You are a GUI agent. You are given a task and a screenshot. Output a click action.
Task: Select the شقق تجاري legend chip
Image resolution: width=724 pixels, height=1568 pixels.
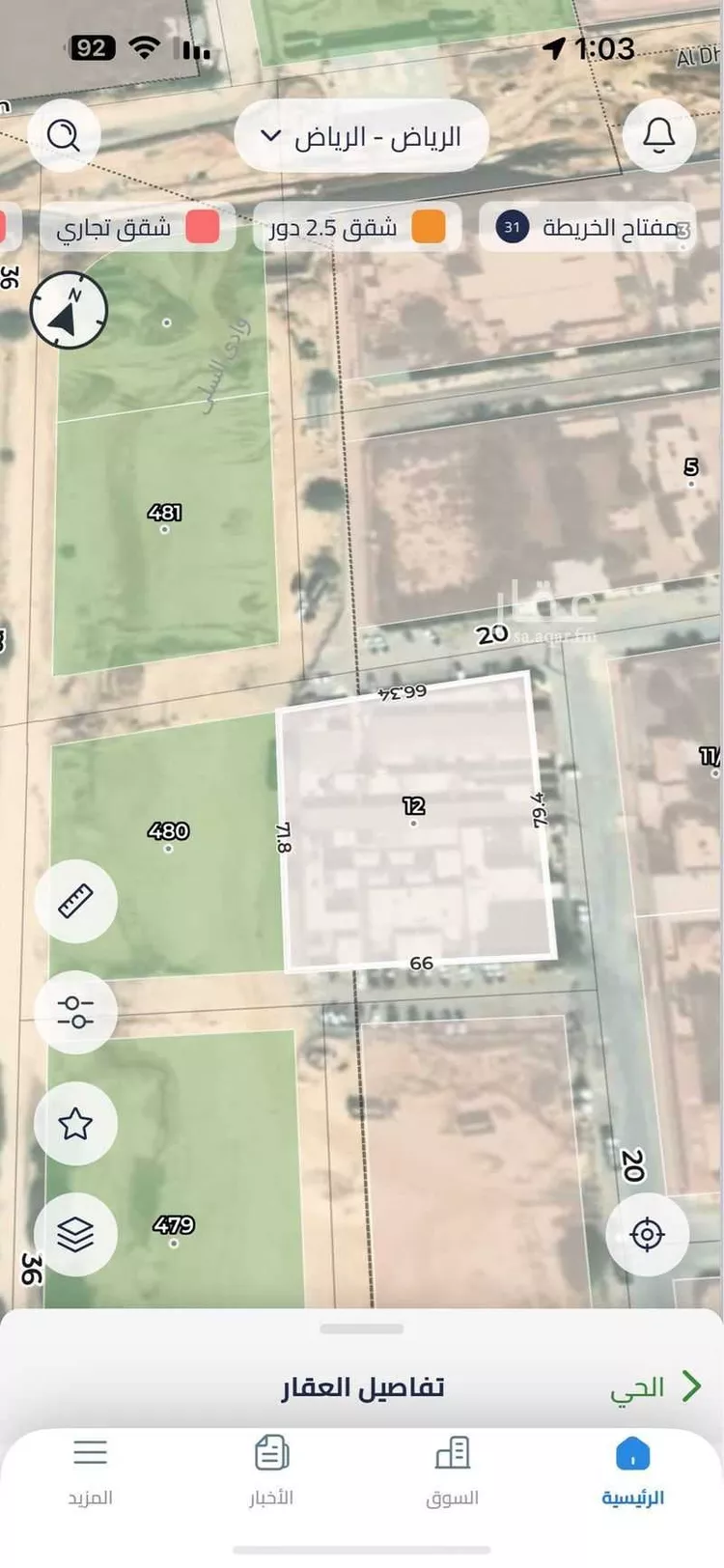coord(137,228)
